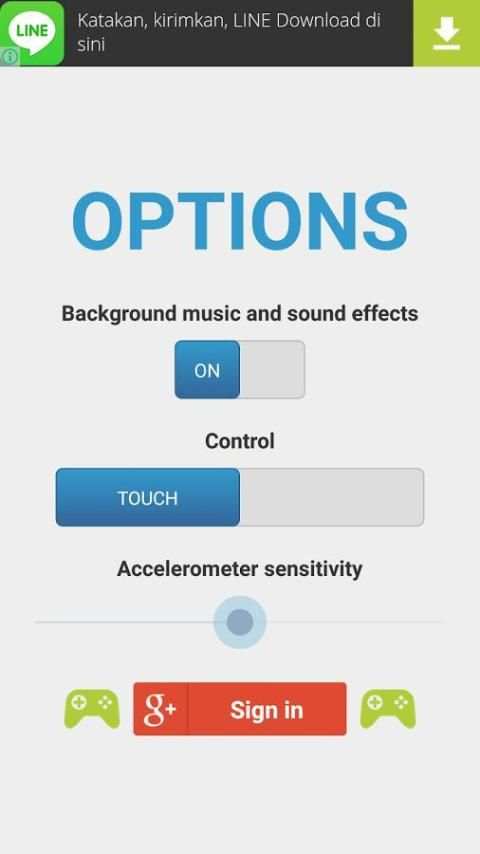Tap the accelerometer sensitivity slider knob
Viewport: 480px width, 854px height.
coord(240,622)
